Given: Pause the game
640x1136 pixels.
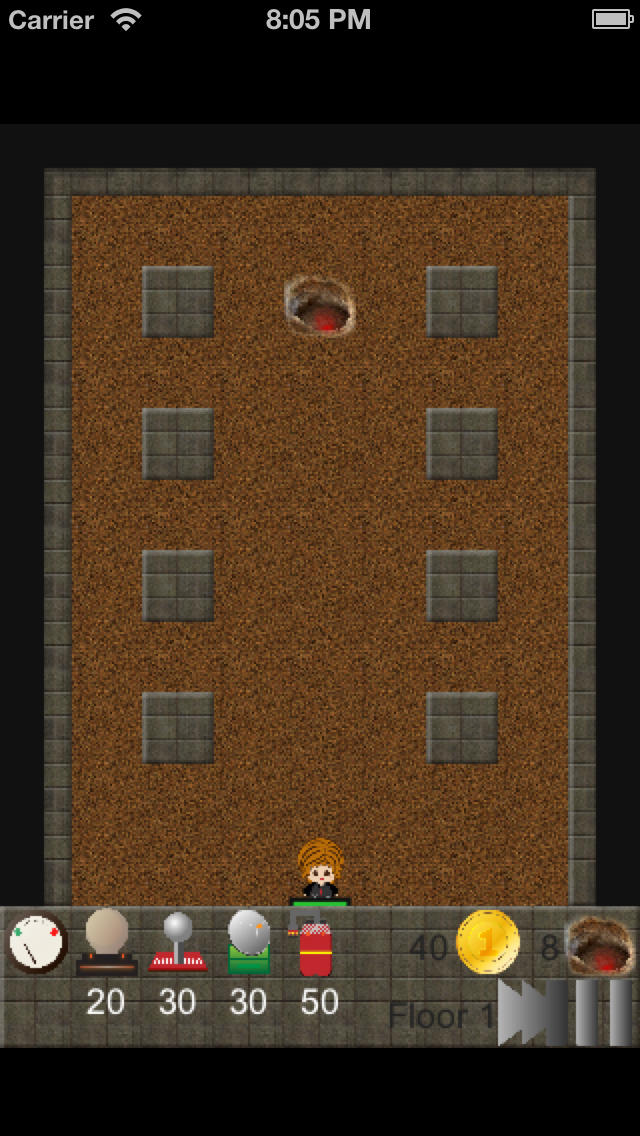Looking at the screenshot, I should 603,1013.
